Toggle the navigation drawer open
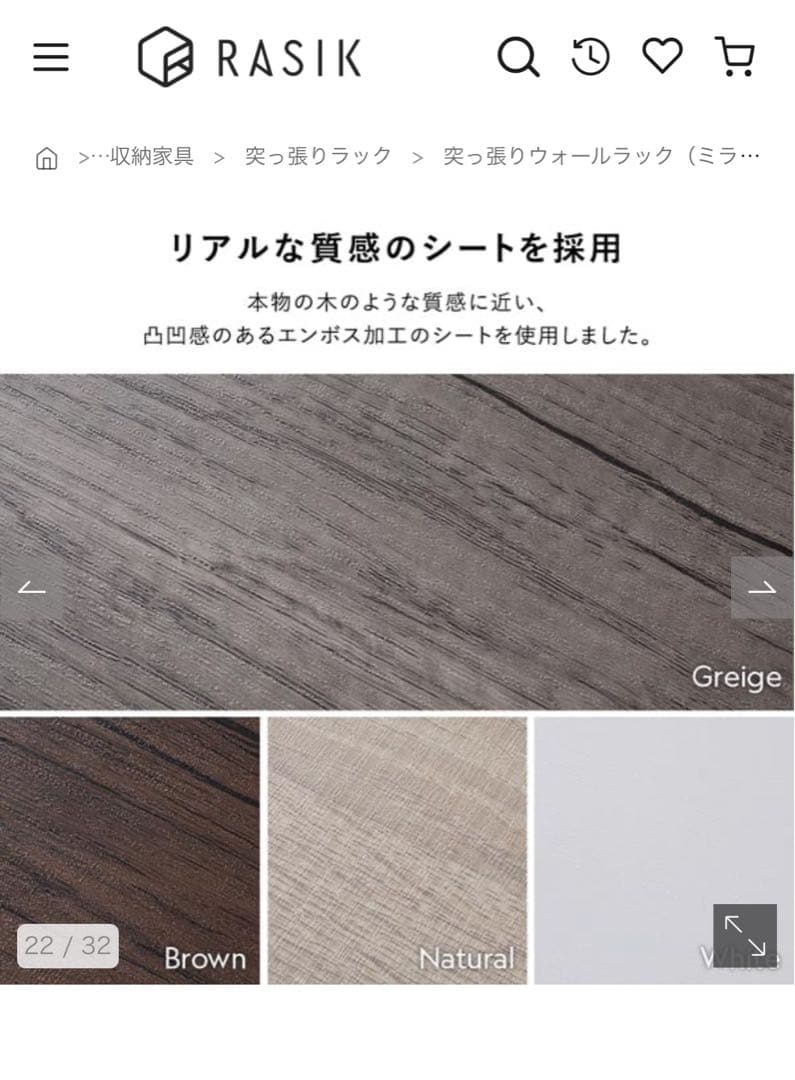Viewport: 795px width, 1080px height. [50, 58]
